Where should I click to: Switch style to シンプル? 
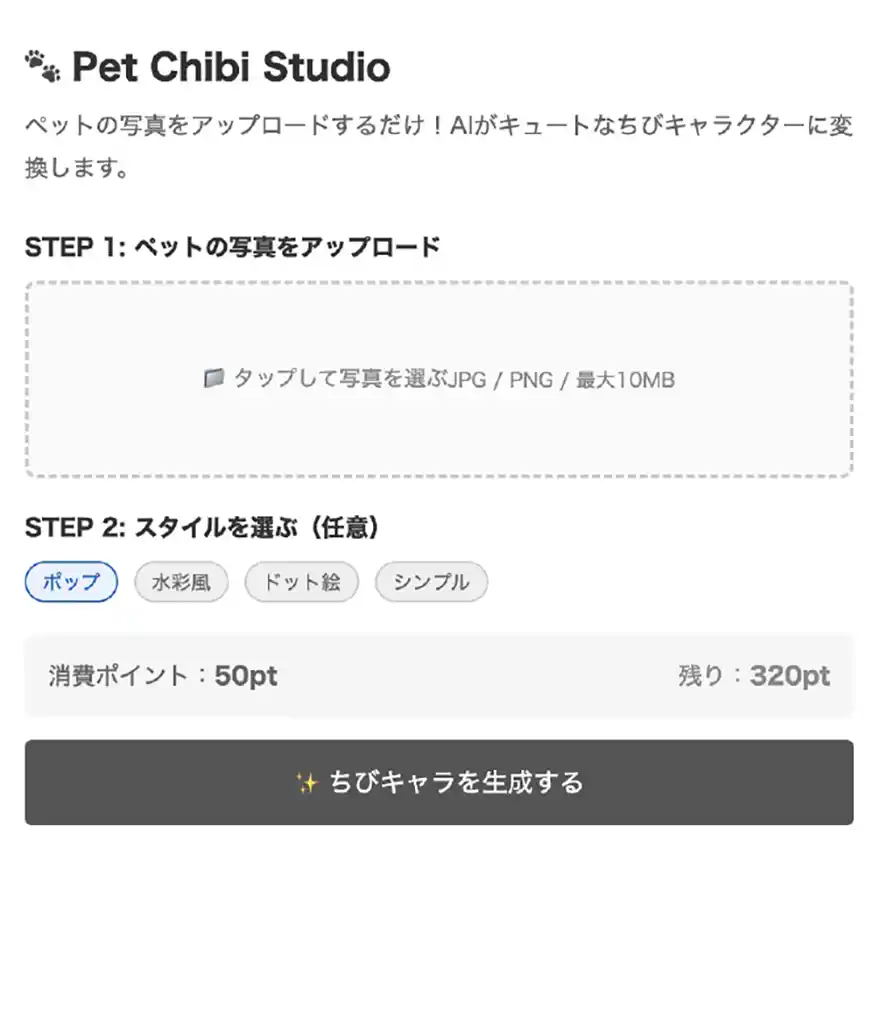(431, 582)
